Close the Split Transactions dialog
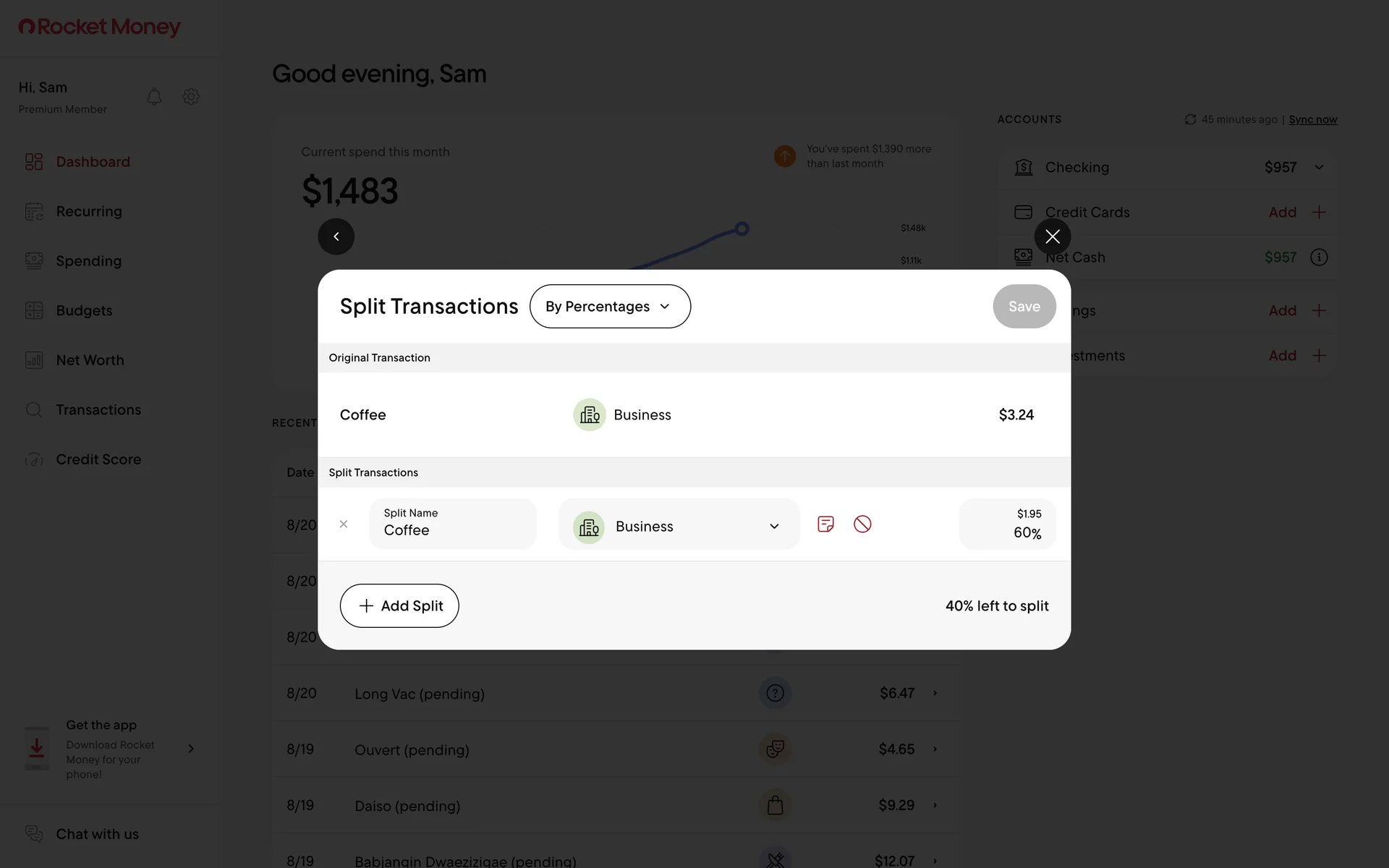The height and width of the screenshot is (868, 1389). [1052, 237]
